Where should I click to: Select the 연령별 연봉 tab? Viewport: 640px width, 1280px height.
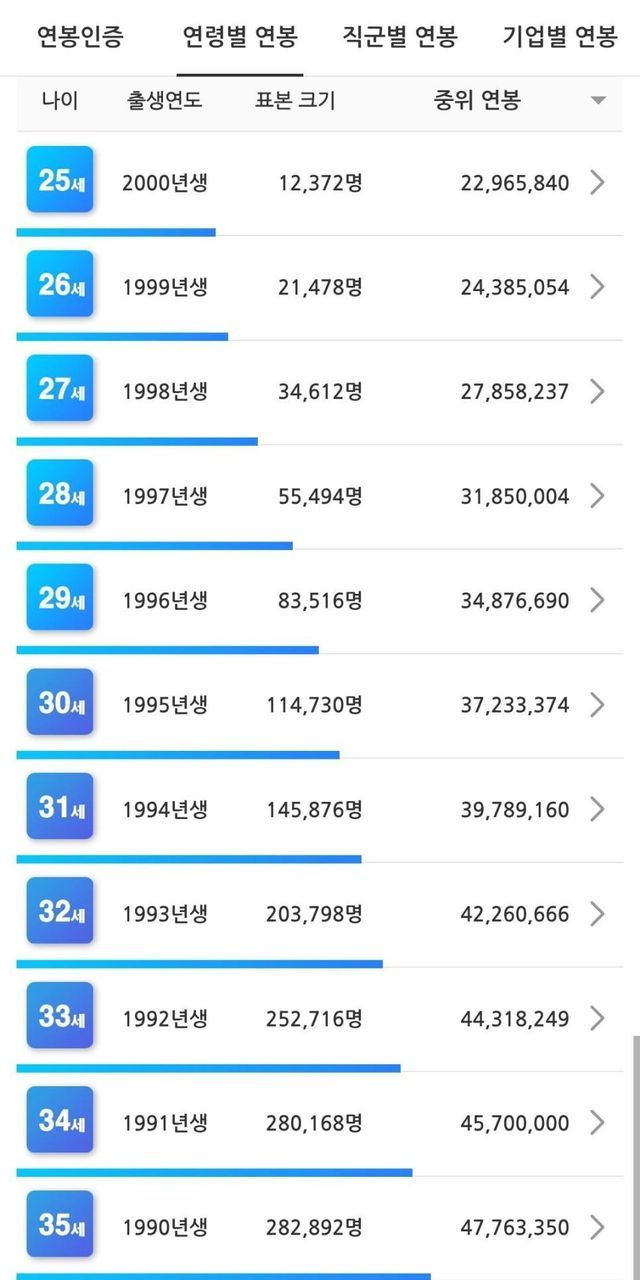point(240,38)
